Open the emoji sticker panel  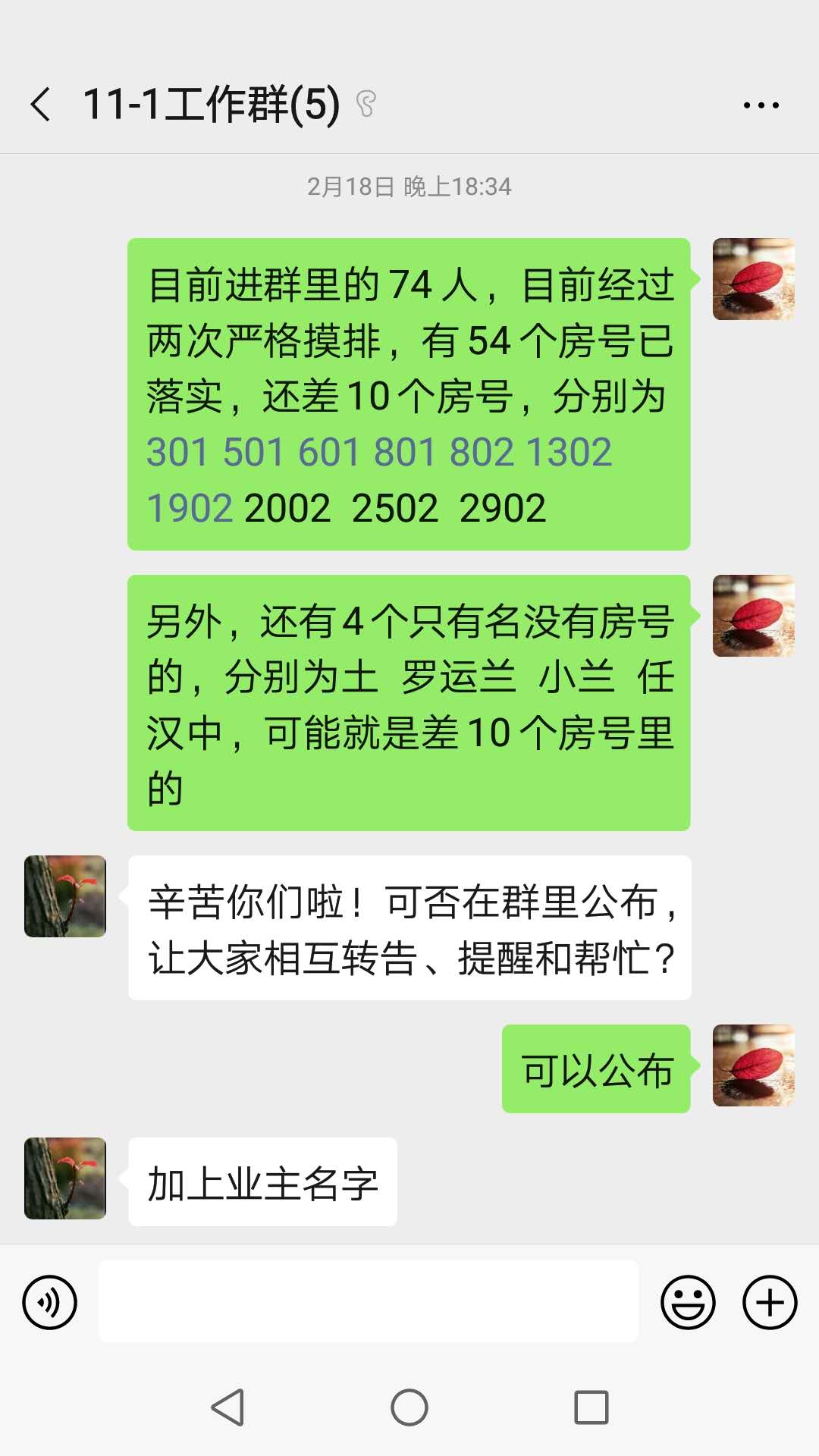[x=688, y=1303]
